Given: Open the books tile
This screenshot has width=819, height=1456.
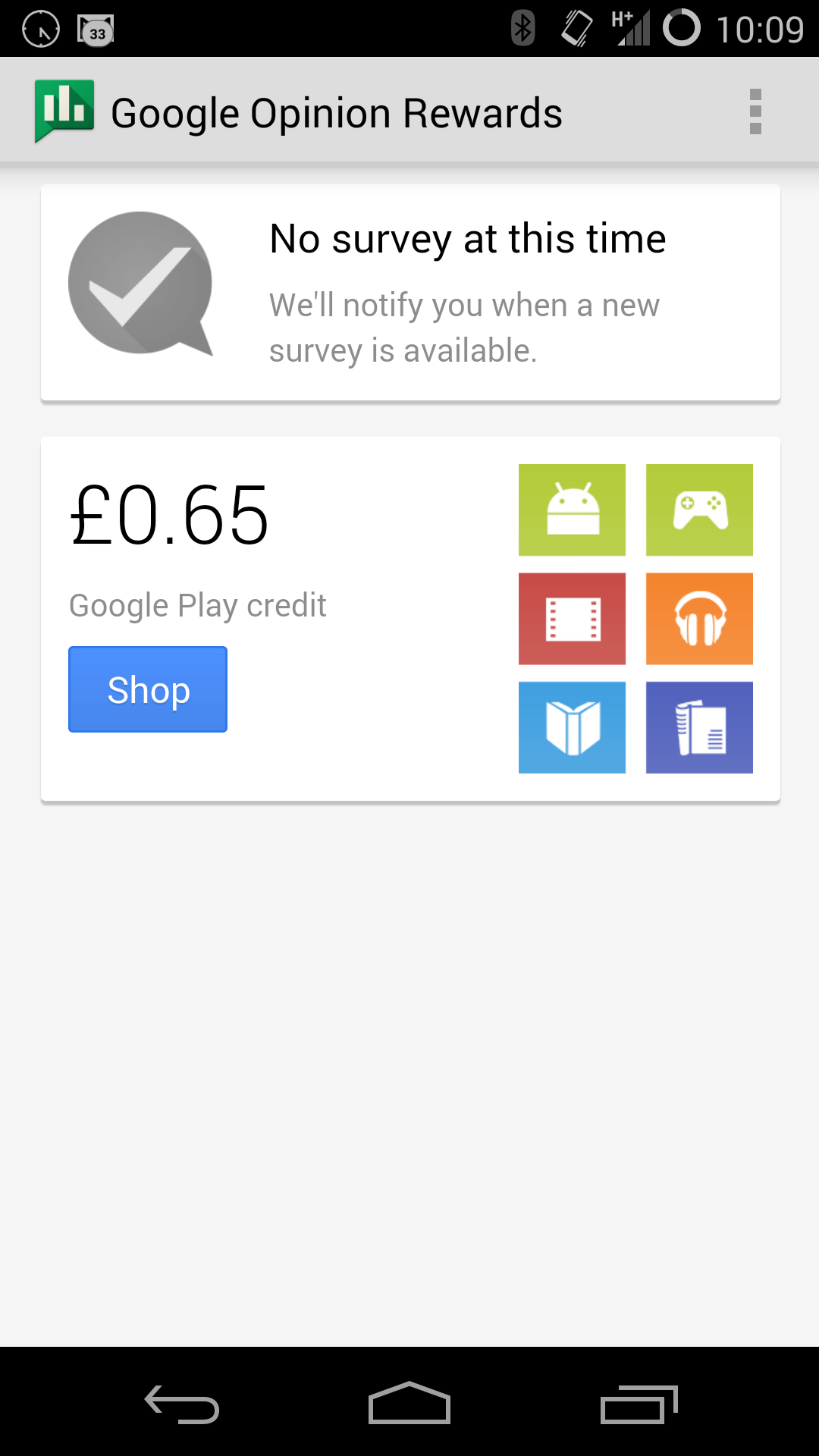Looking at the screenshot, I should pyautogui.click(x=572, y=727).
